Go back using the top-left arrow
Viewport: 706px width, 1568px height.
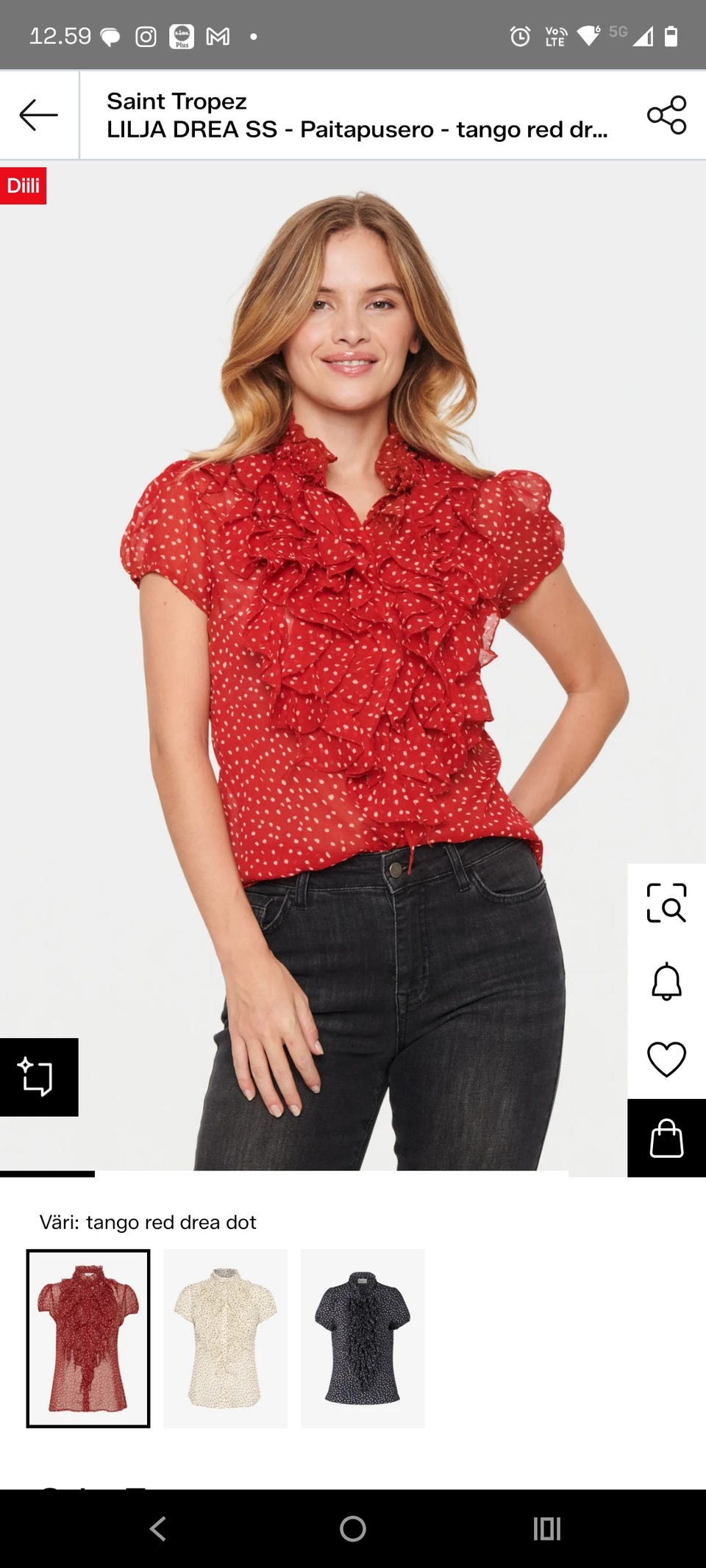pyautogui.click(x=38, y=115)
